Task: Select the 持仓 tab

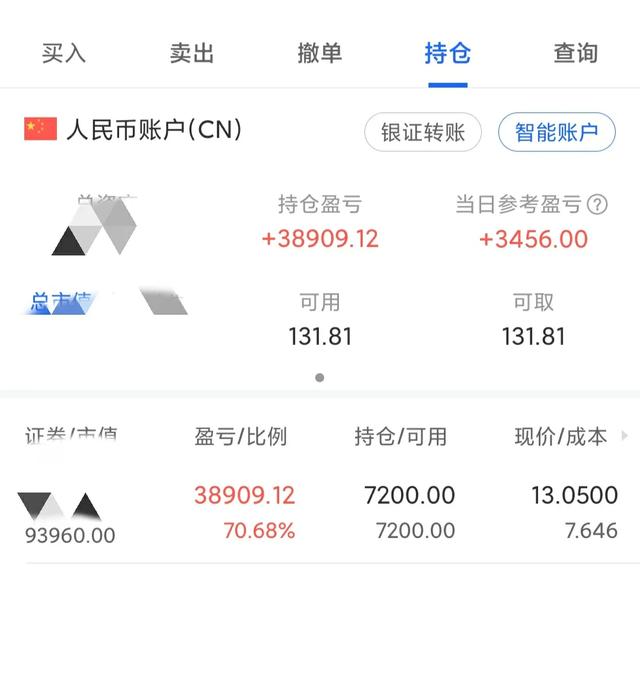Action: point(447,53)
